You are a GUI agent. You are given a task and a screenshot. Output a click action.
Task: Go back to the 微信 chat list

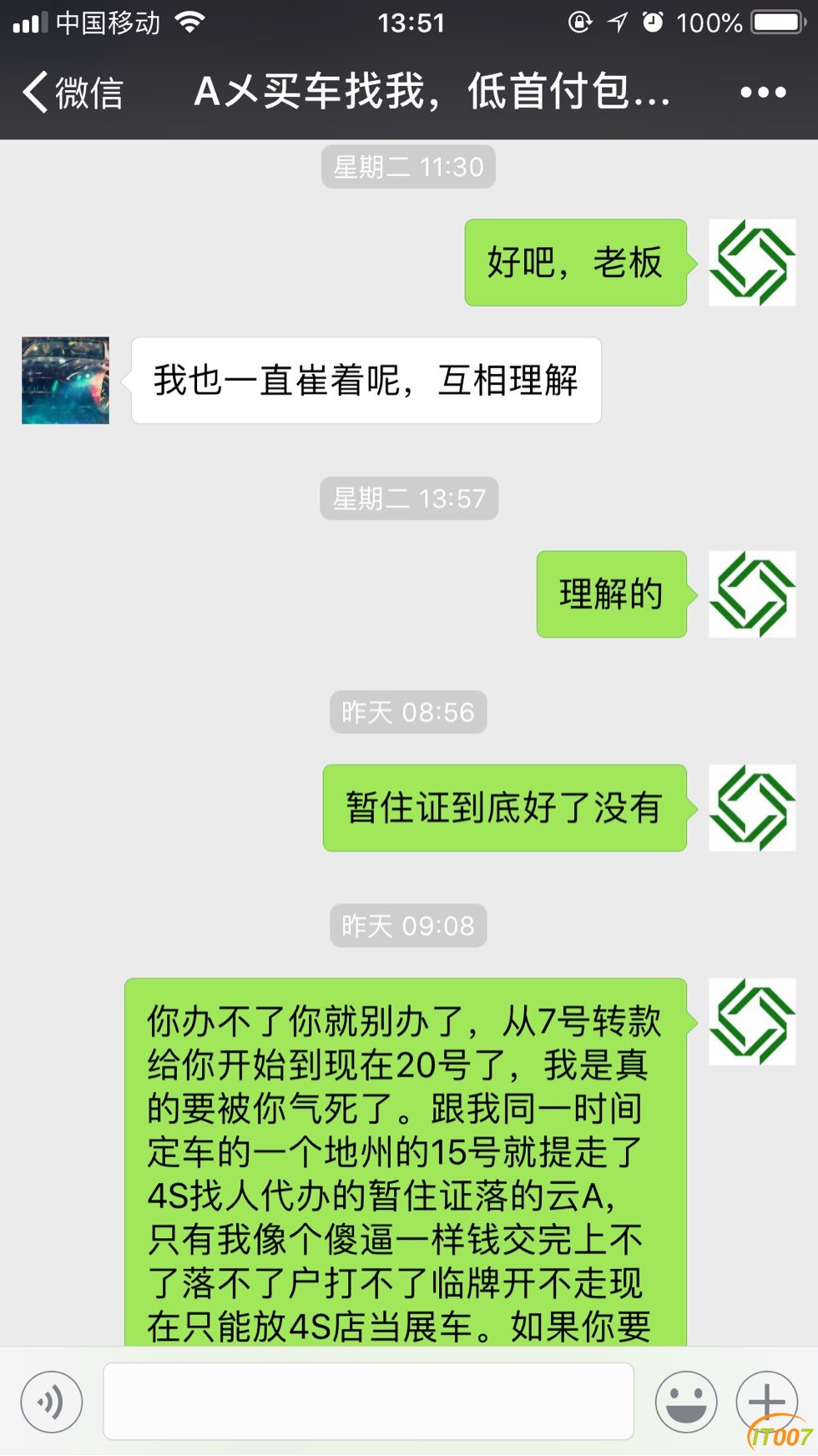[73, 92]
